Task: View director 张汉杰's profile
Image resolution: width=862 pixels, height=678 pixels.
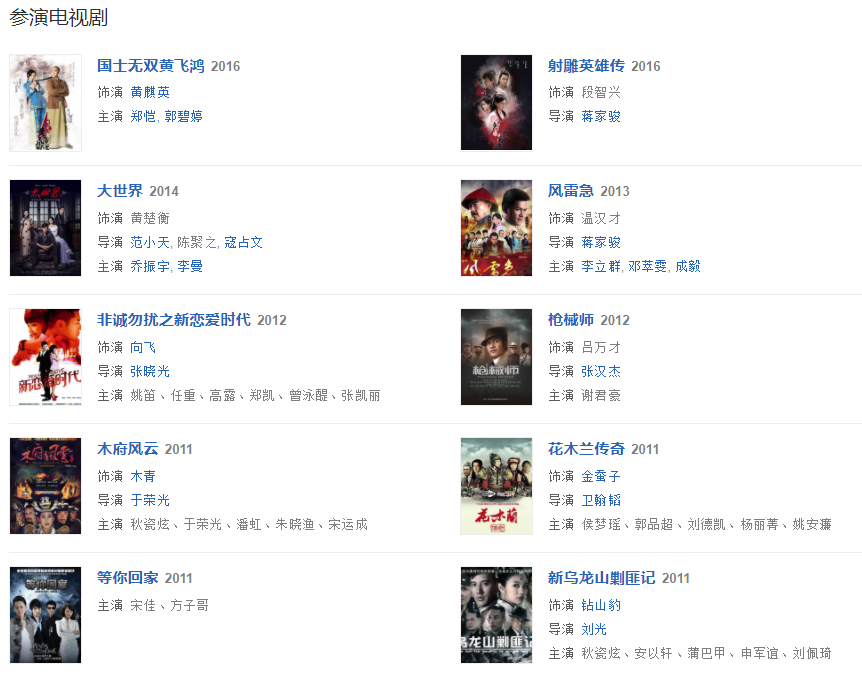Action: tap(601, 371)
